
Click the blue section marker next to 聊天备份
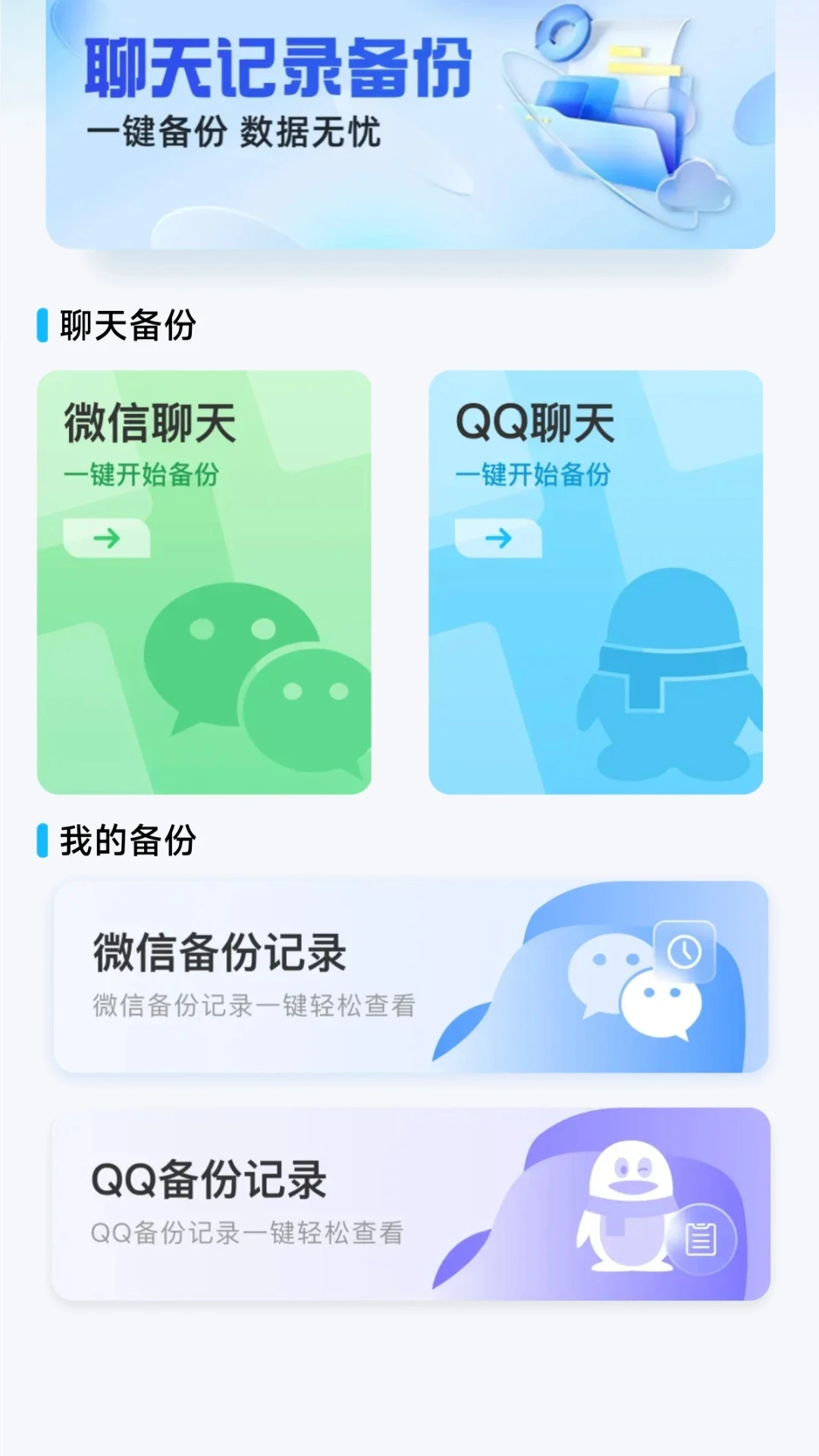tap(43, 322)
